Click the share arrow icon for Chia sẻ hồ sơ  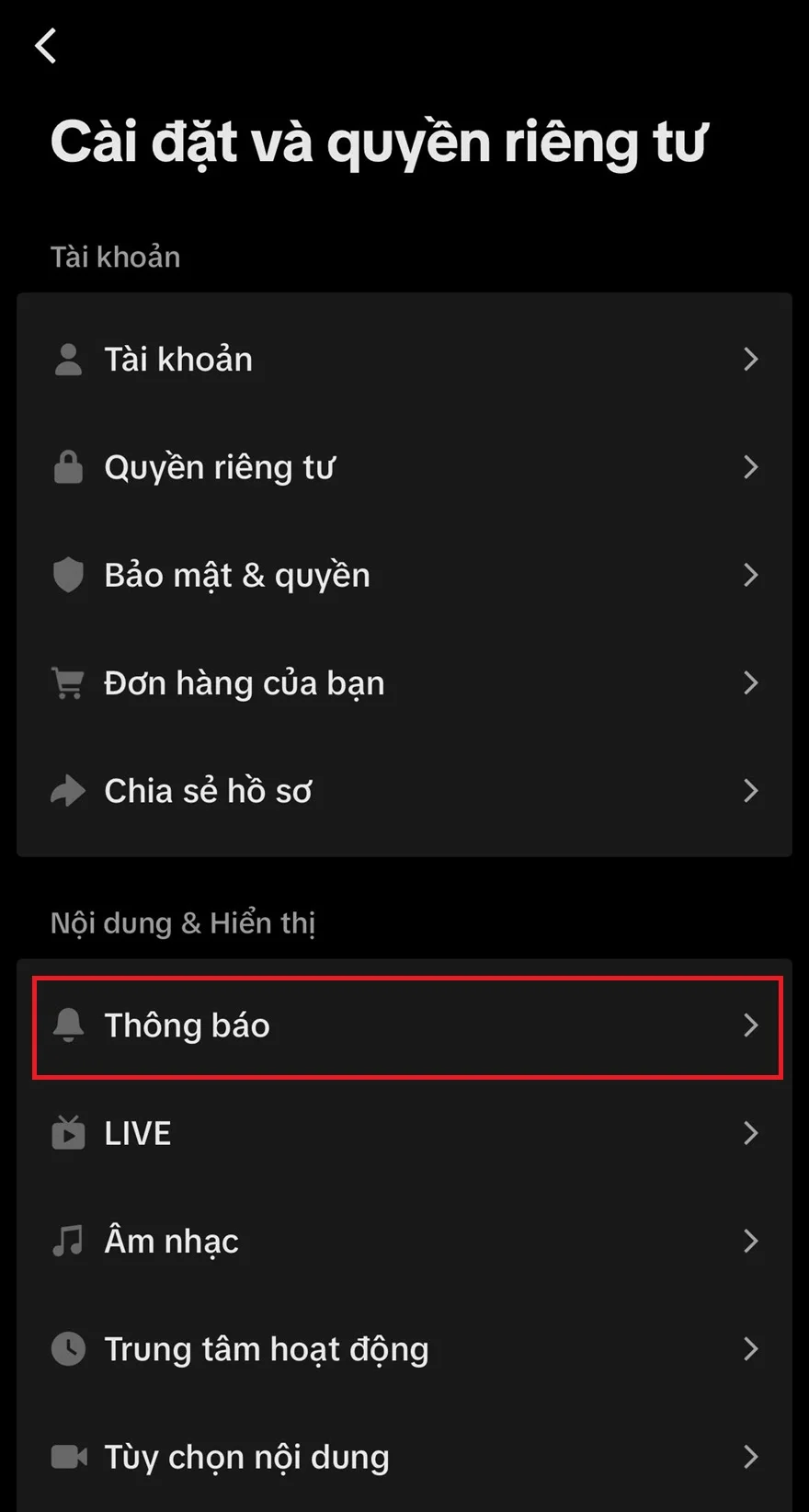66,789
